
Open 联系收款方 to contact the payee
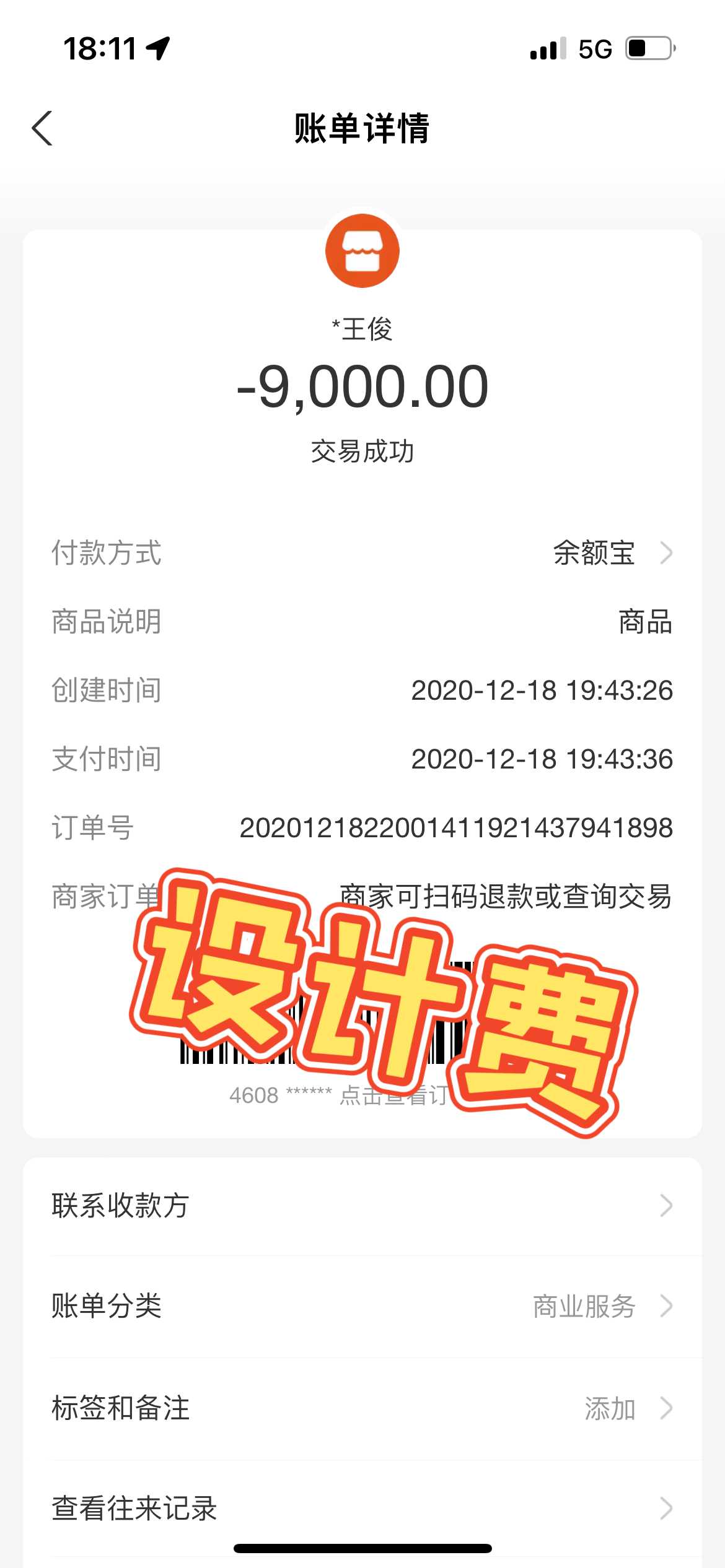tap(362, 1206)
